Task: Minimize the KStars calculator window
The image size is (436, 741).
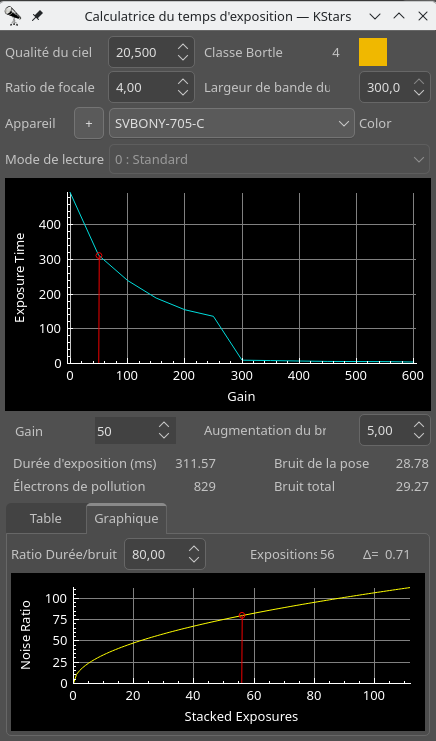Action: coord(375,17)
